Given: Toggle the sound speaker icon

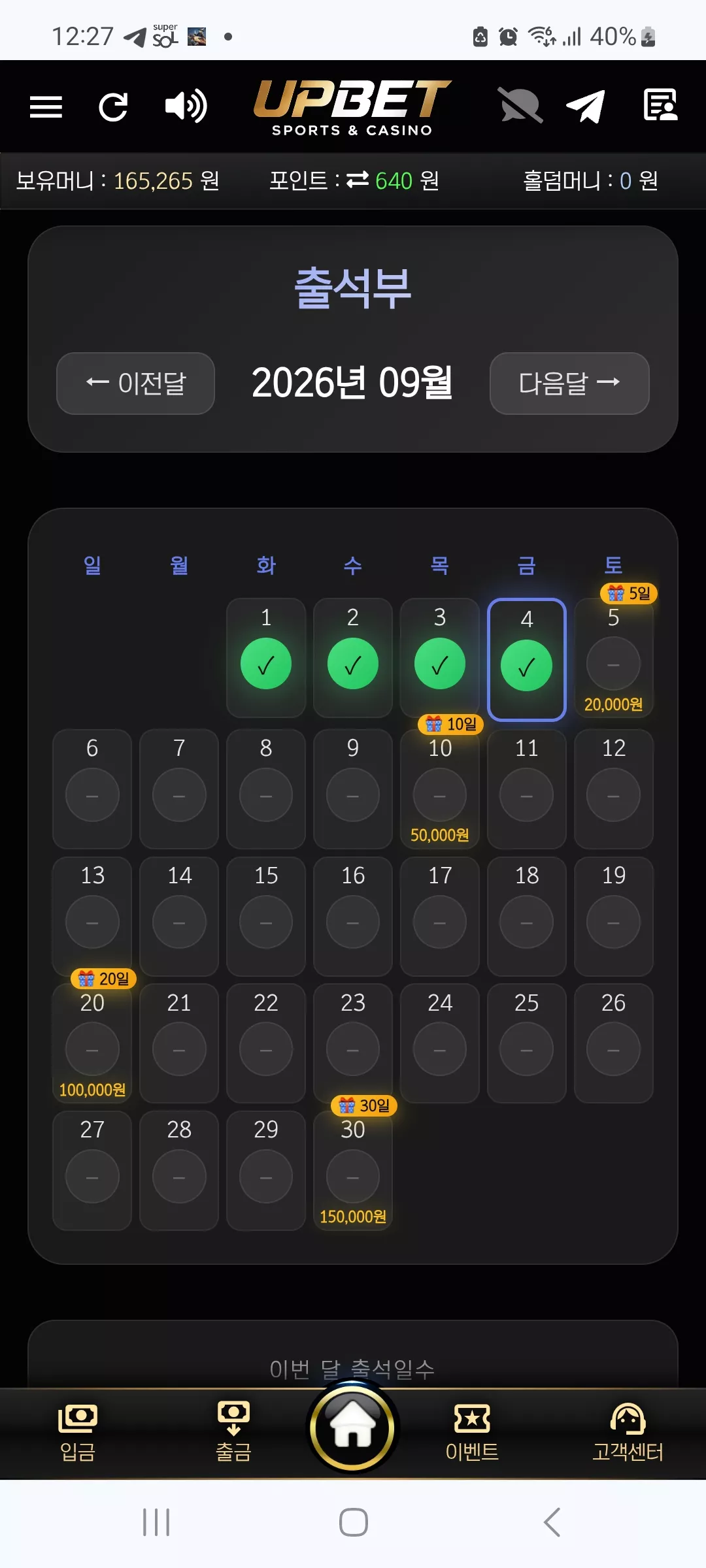Looking at the screenshot, I should [186, 106].
